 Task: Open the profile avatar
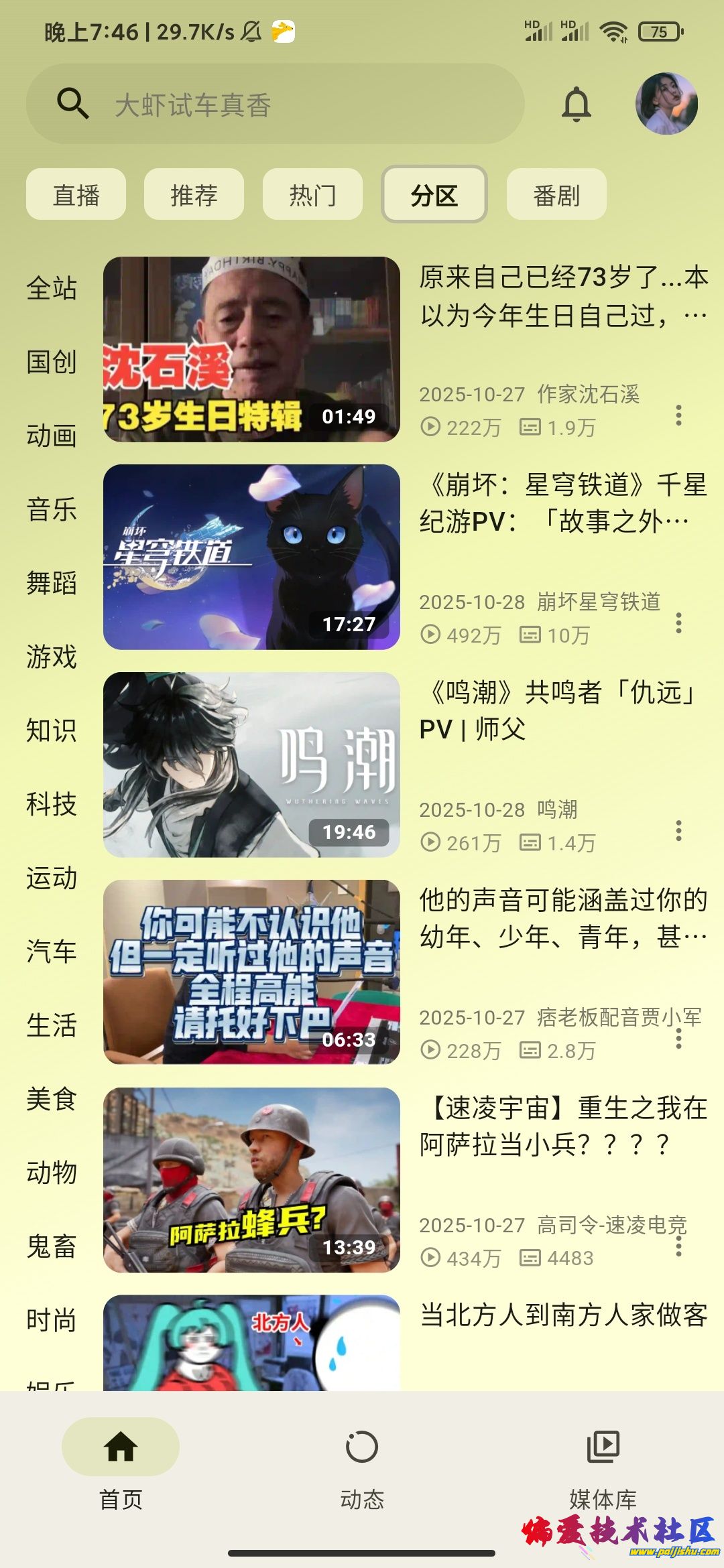point(666,104)
